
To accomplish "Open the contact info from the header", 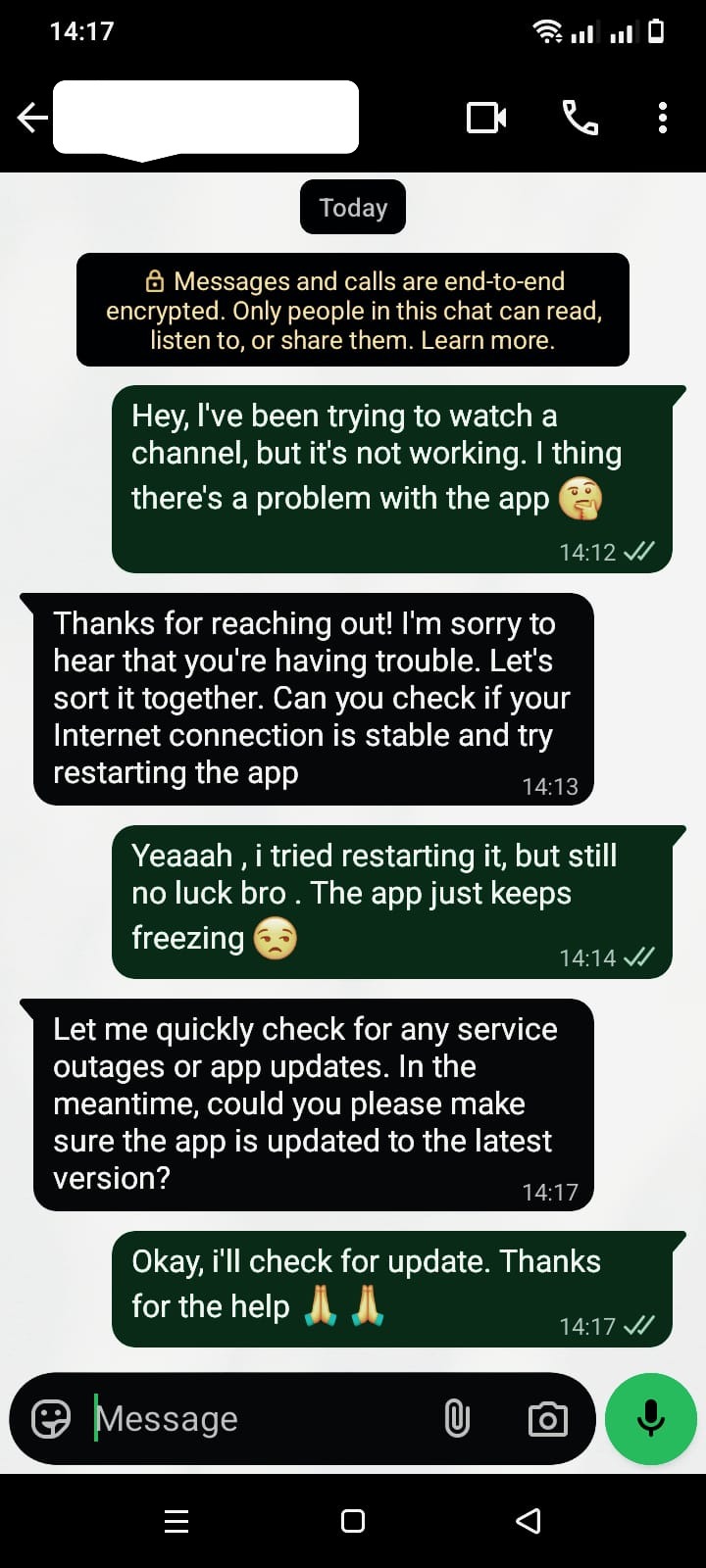I will pyautogui.click(x=206, y=118).
